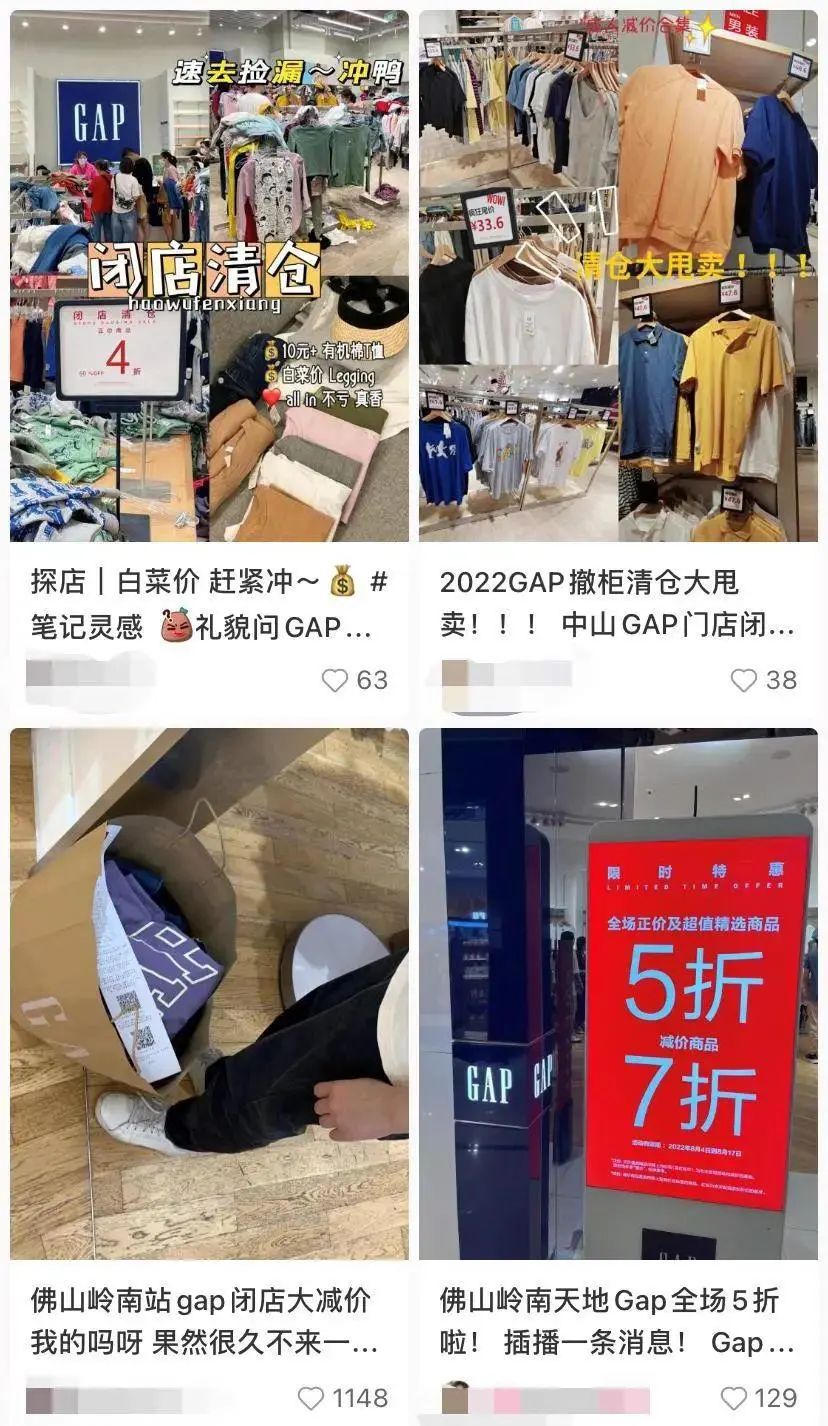The image size is (828, 1426).
Task: Open the 2022GAP撤柜清仓大甩卖 post
Action: [618, 276]
